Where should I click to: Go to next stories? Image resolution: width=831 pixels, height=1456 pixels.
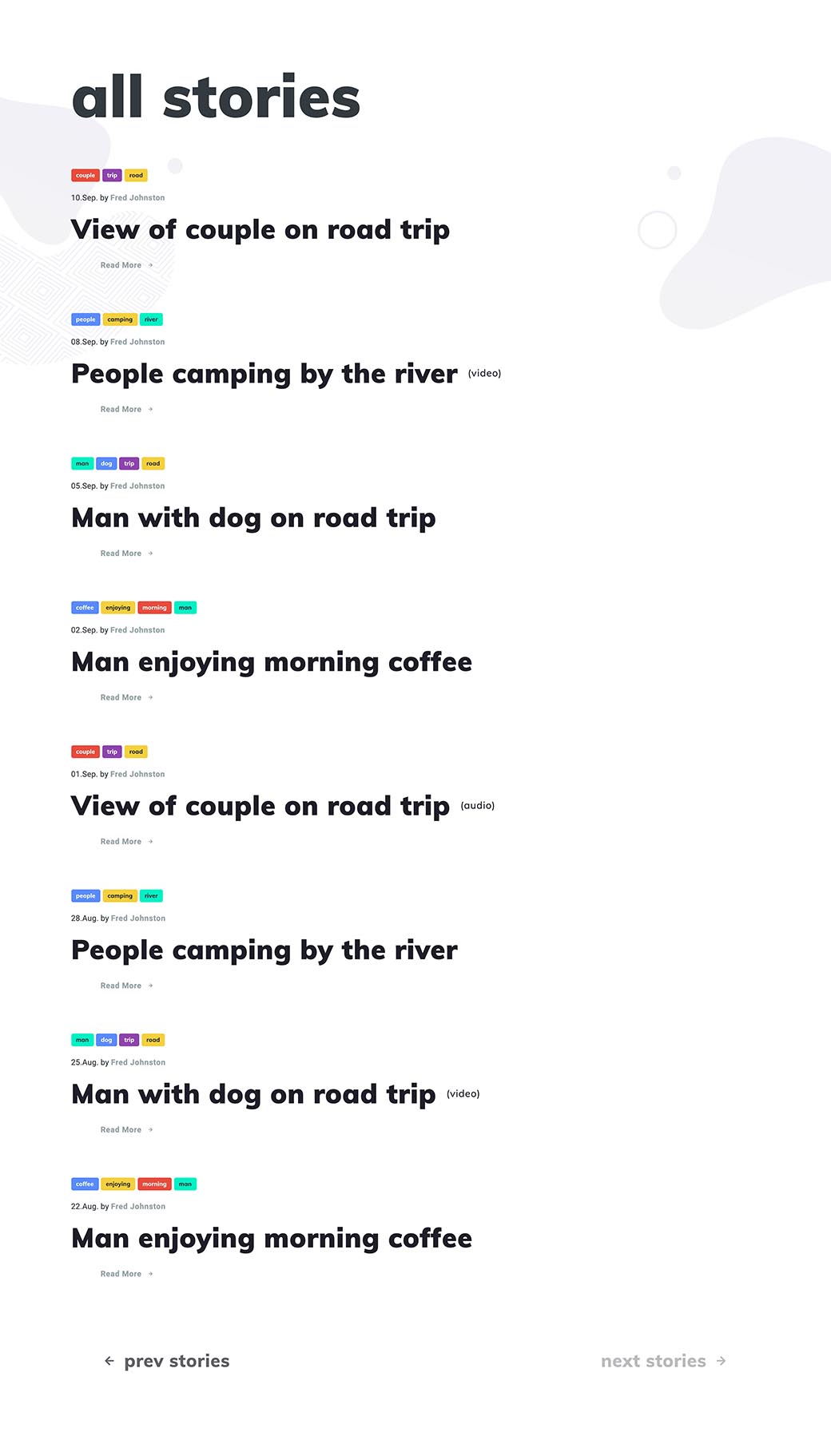pyautogui.click(x=662, y=1361)
